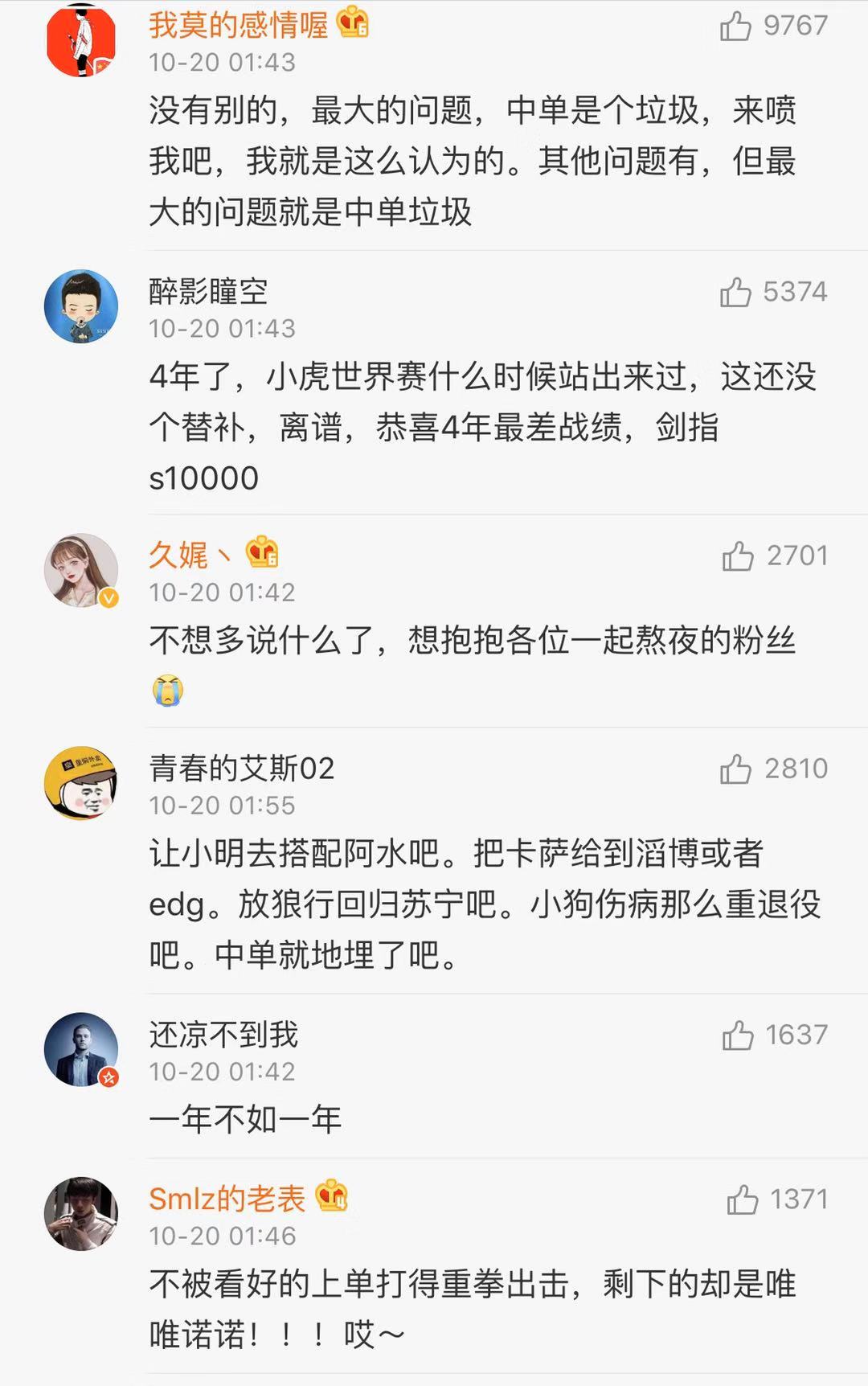Click the 5374 like count number
This screenshot has width=868, height=1386.
(x=796, y=292)
